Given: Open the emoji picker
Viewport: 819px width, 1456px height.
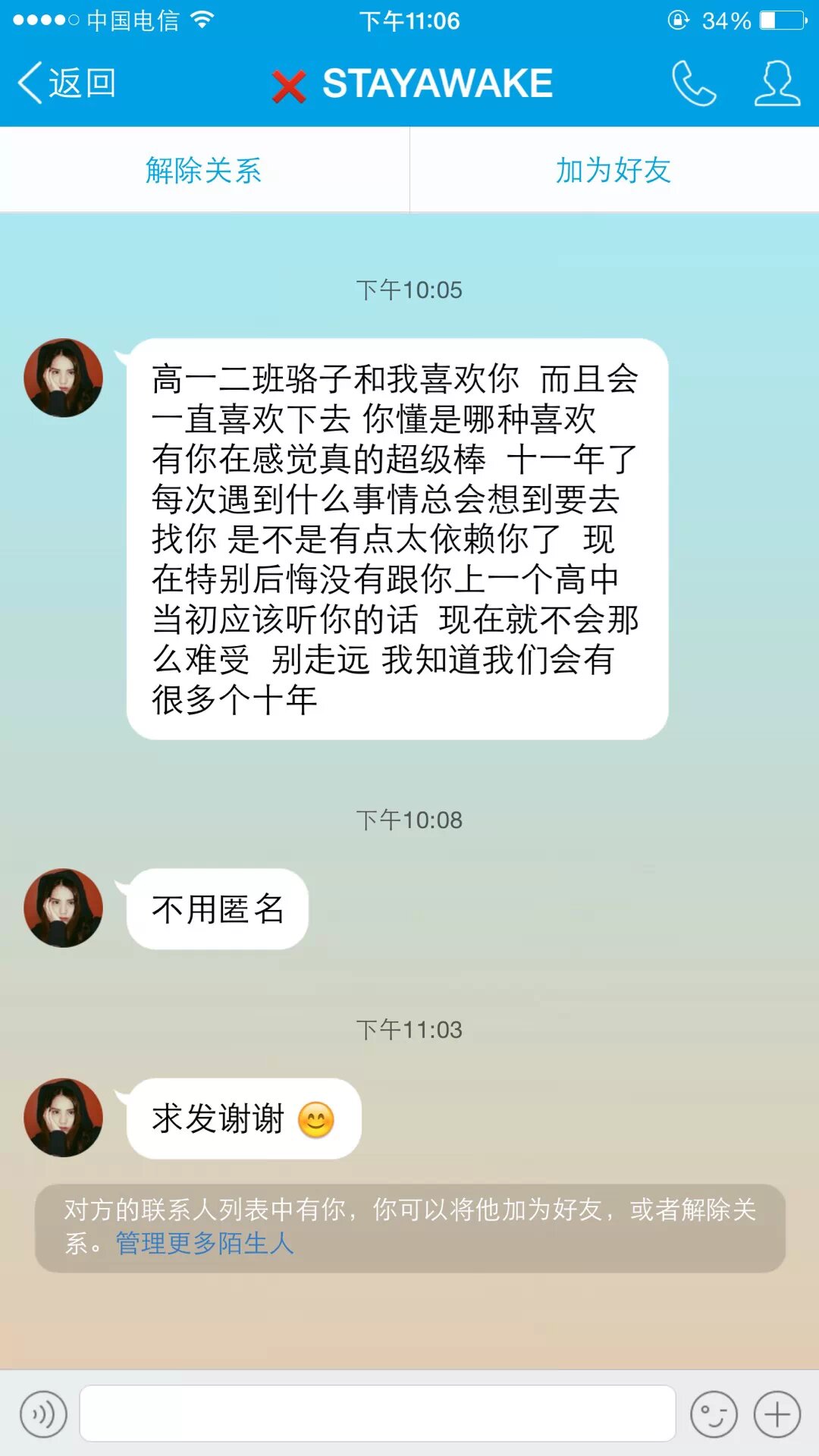Looking at the screenshot, I should 714,1414.
